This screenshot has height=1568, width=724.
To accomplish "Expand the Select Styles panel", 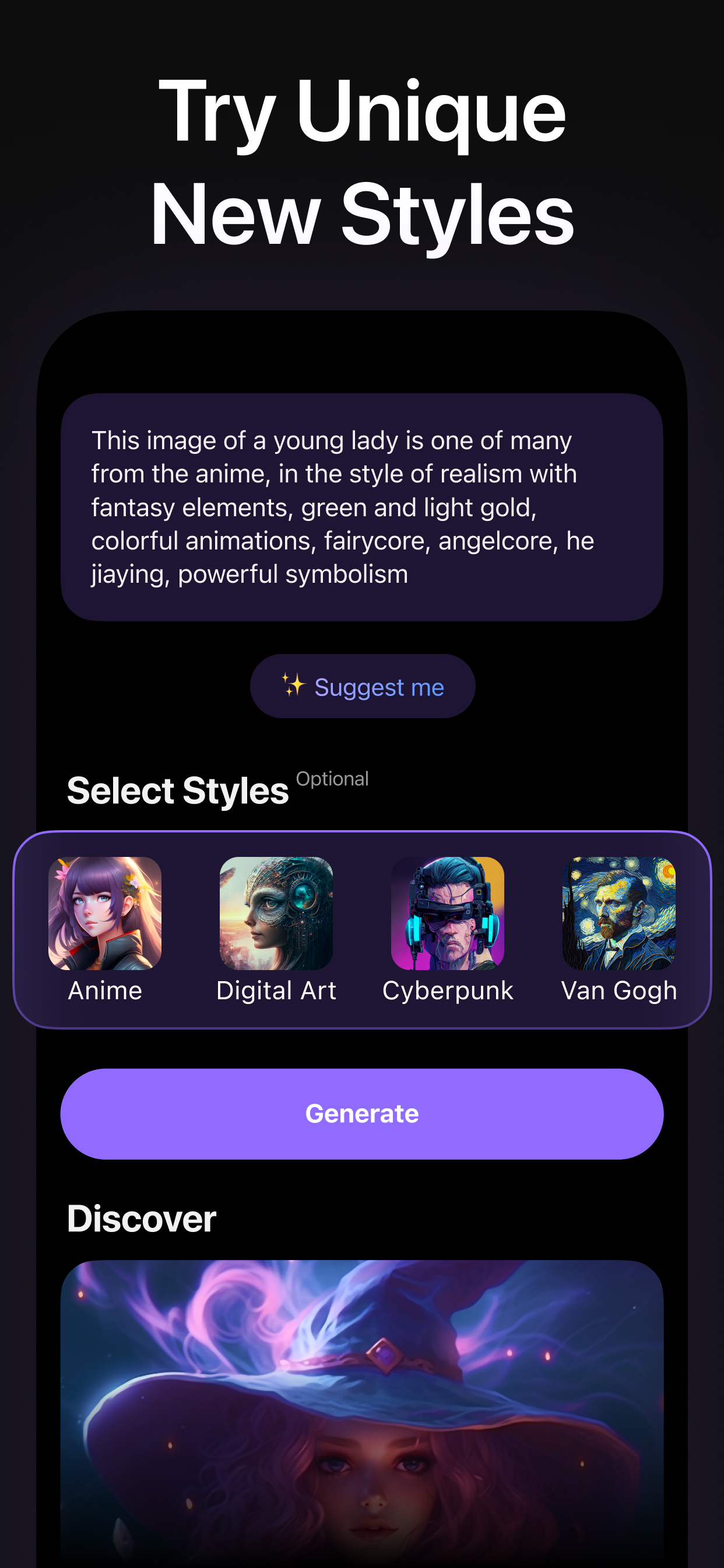I will tap(362, 928).
